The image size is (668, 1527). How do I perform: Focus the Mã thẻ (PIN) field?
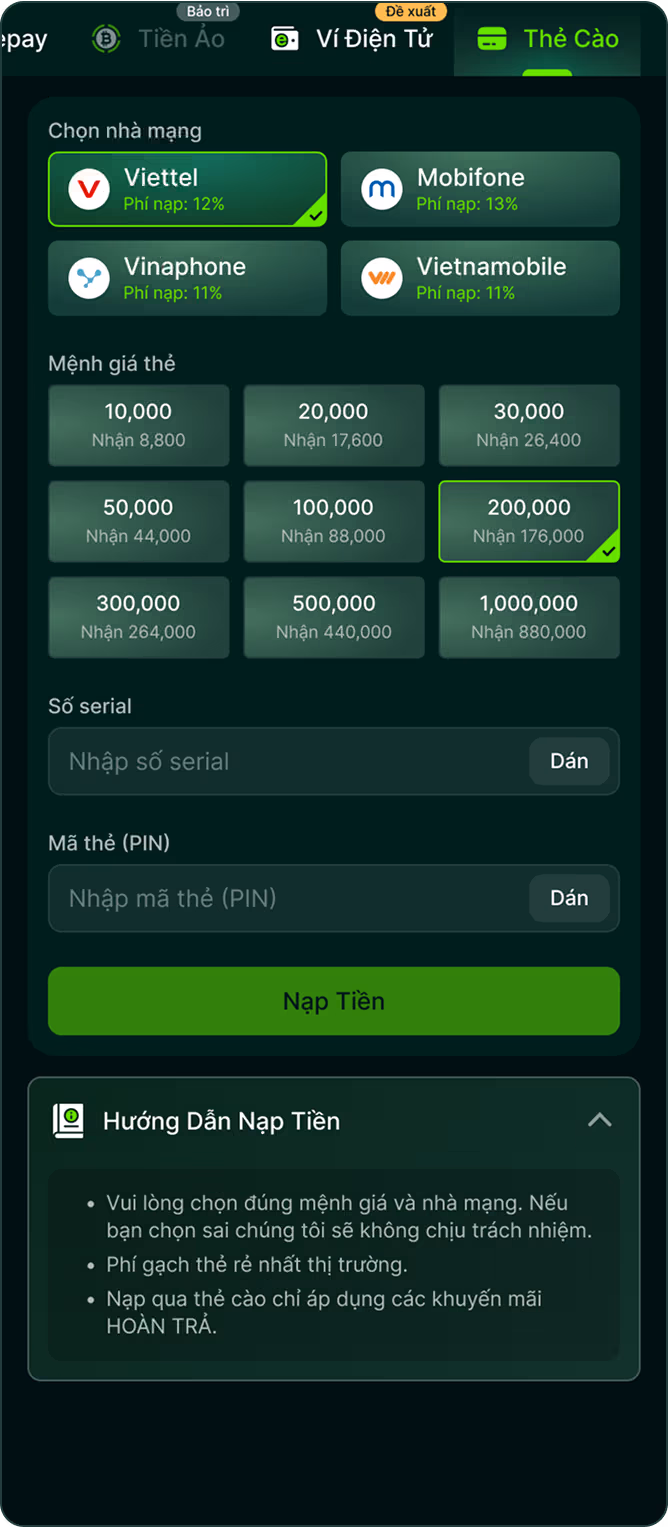coord(288,898)
